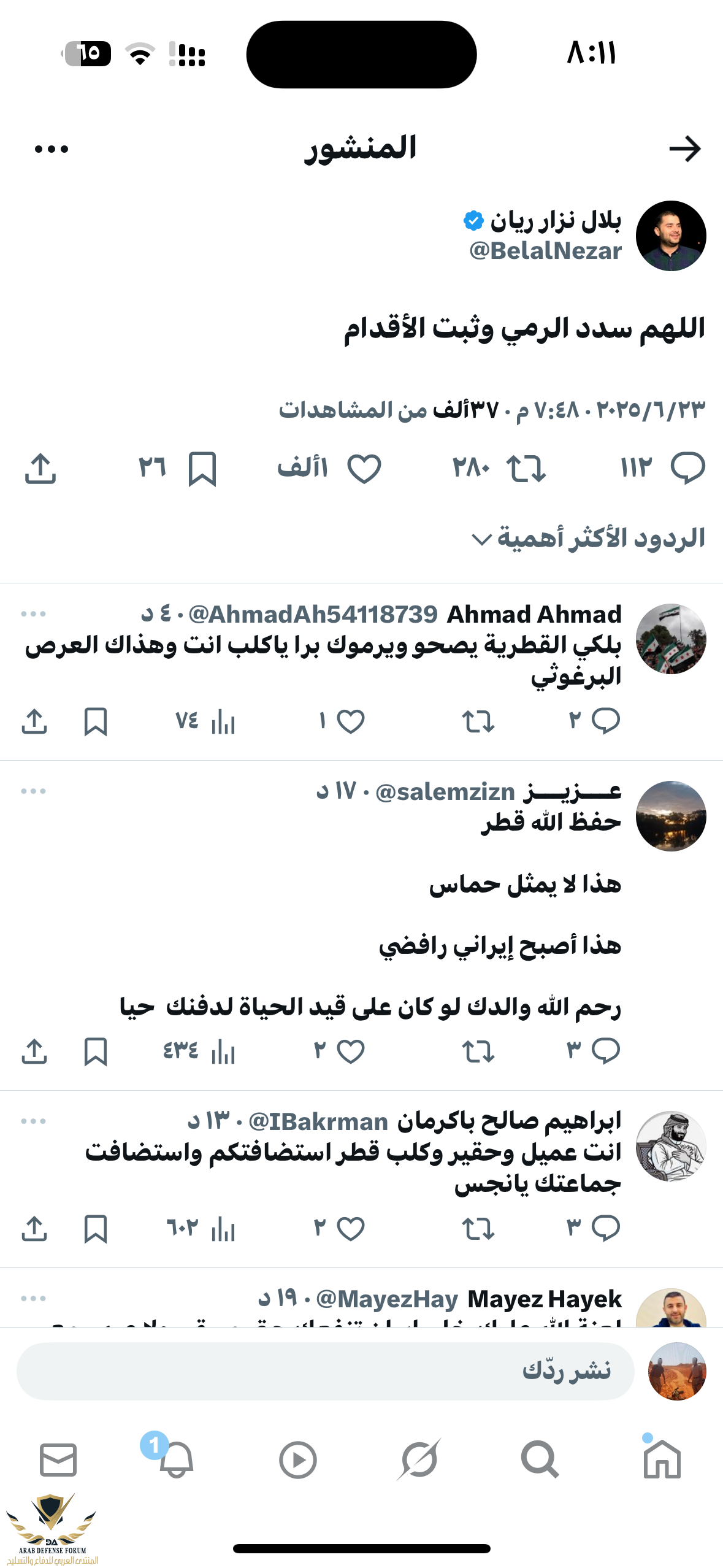The height and width of the screenshot is (1568, 723).
Task: Open the direct messages tab
Action: point(58,1459)
